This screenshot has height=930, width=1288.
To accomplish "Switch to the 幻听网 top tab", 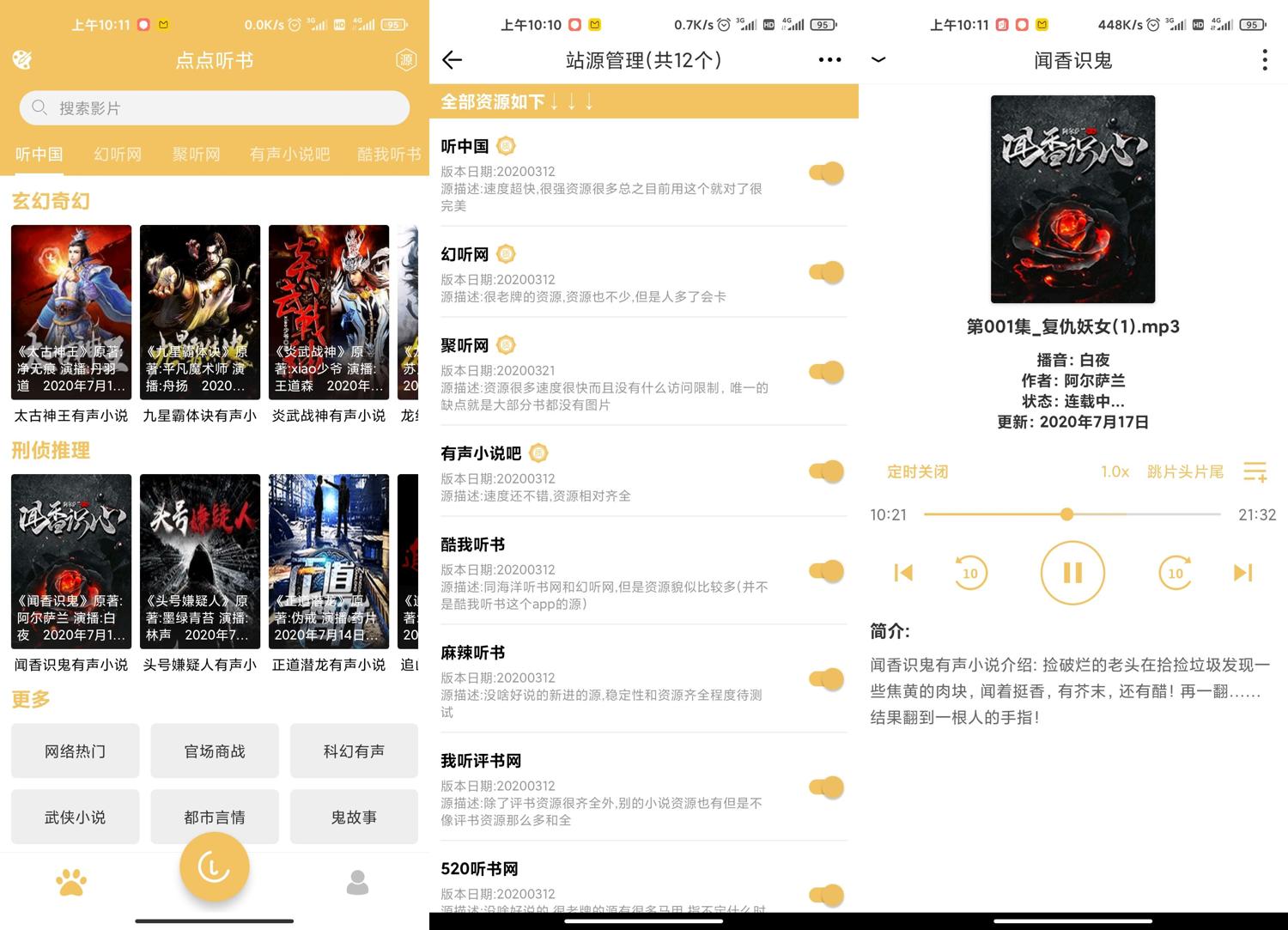I will (x=118, y=155).
